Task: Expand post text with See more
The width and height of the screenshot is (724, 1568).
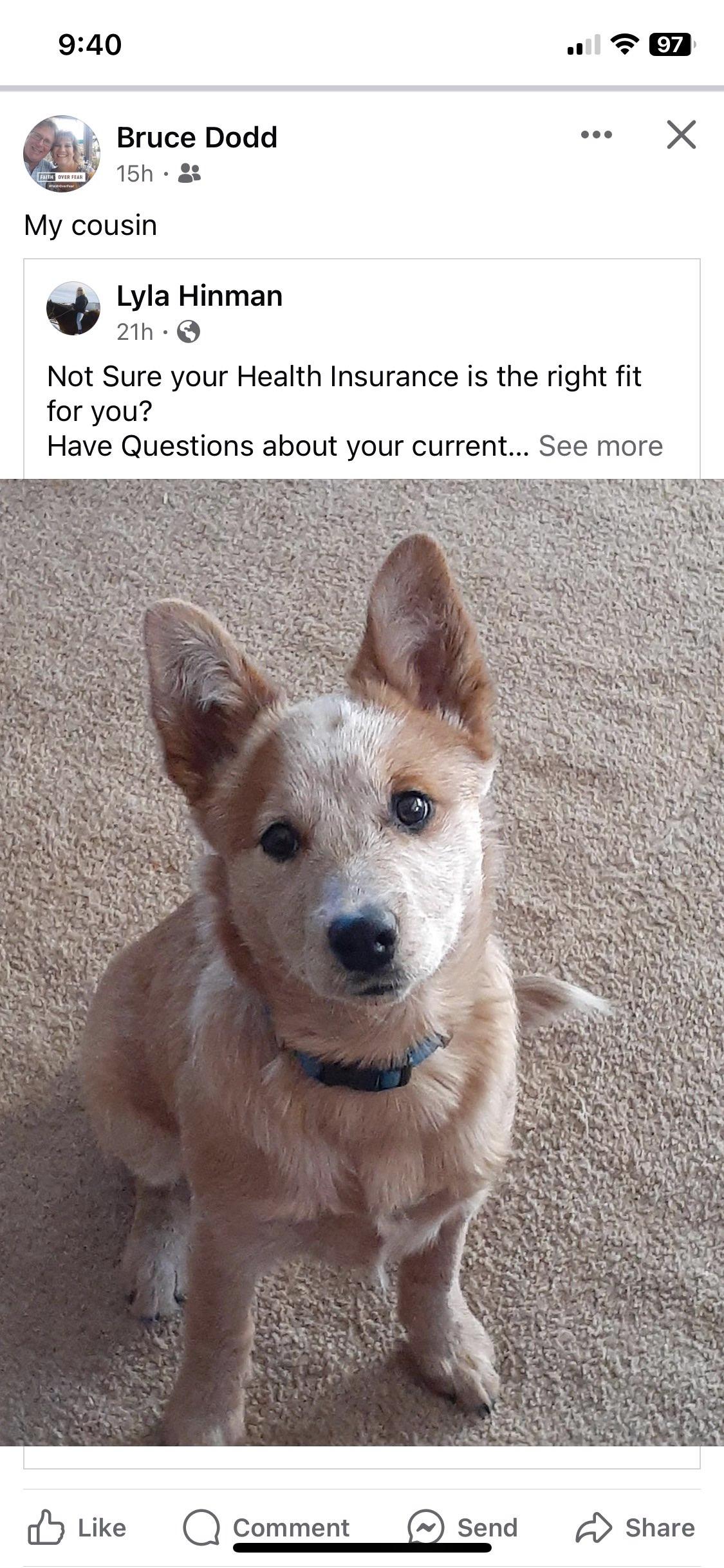Action: point(600,446)
